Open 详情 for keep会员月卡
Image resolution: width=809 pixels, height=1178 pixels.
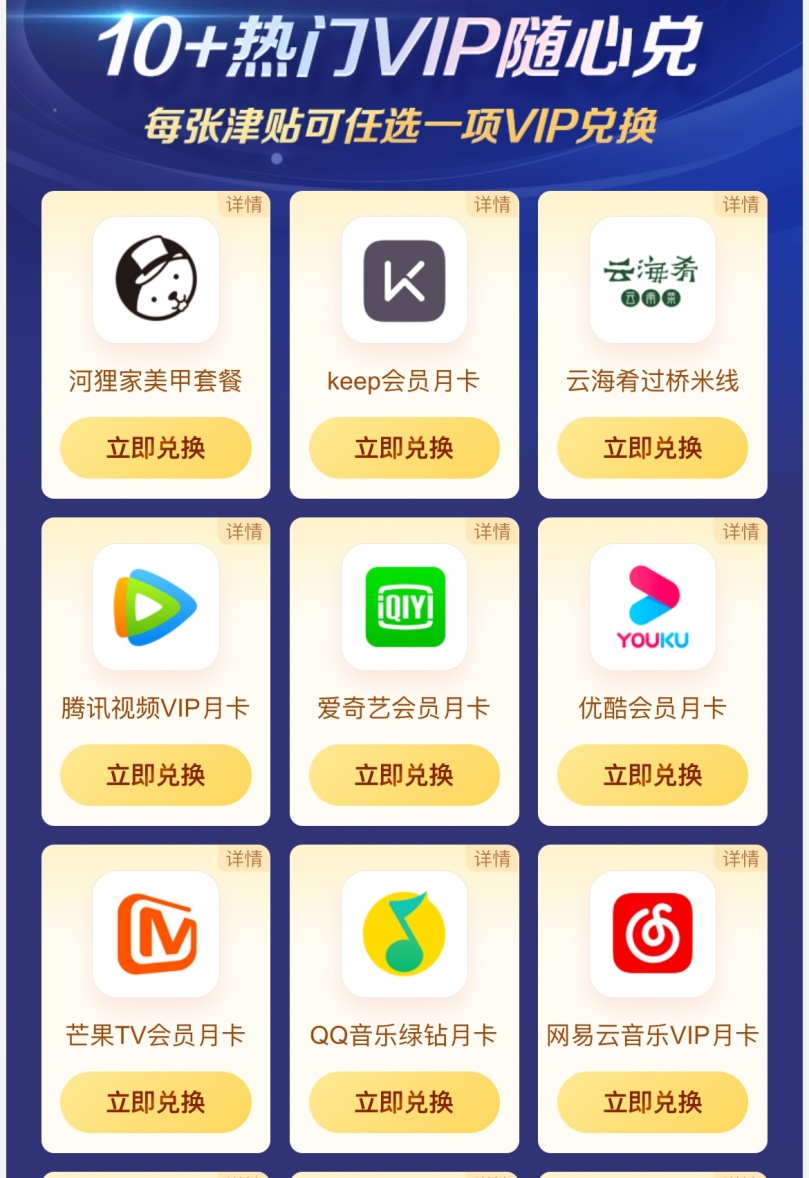[492, 205]
